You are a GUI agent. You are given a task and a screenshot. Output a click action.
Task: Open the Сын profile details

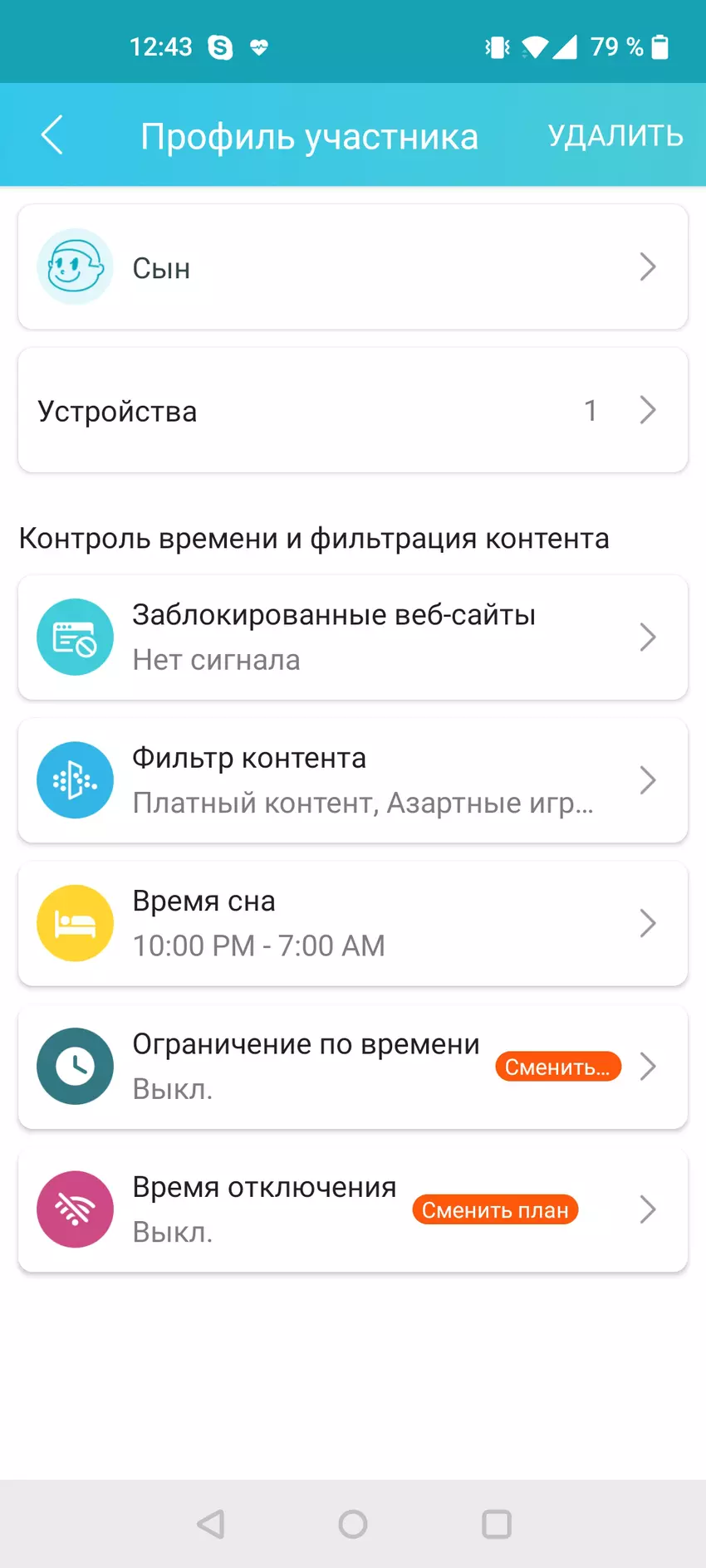click(353, 267)
